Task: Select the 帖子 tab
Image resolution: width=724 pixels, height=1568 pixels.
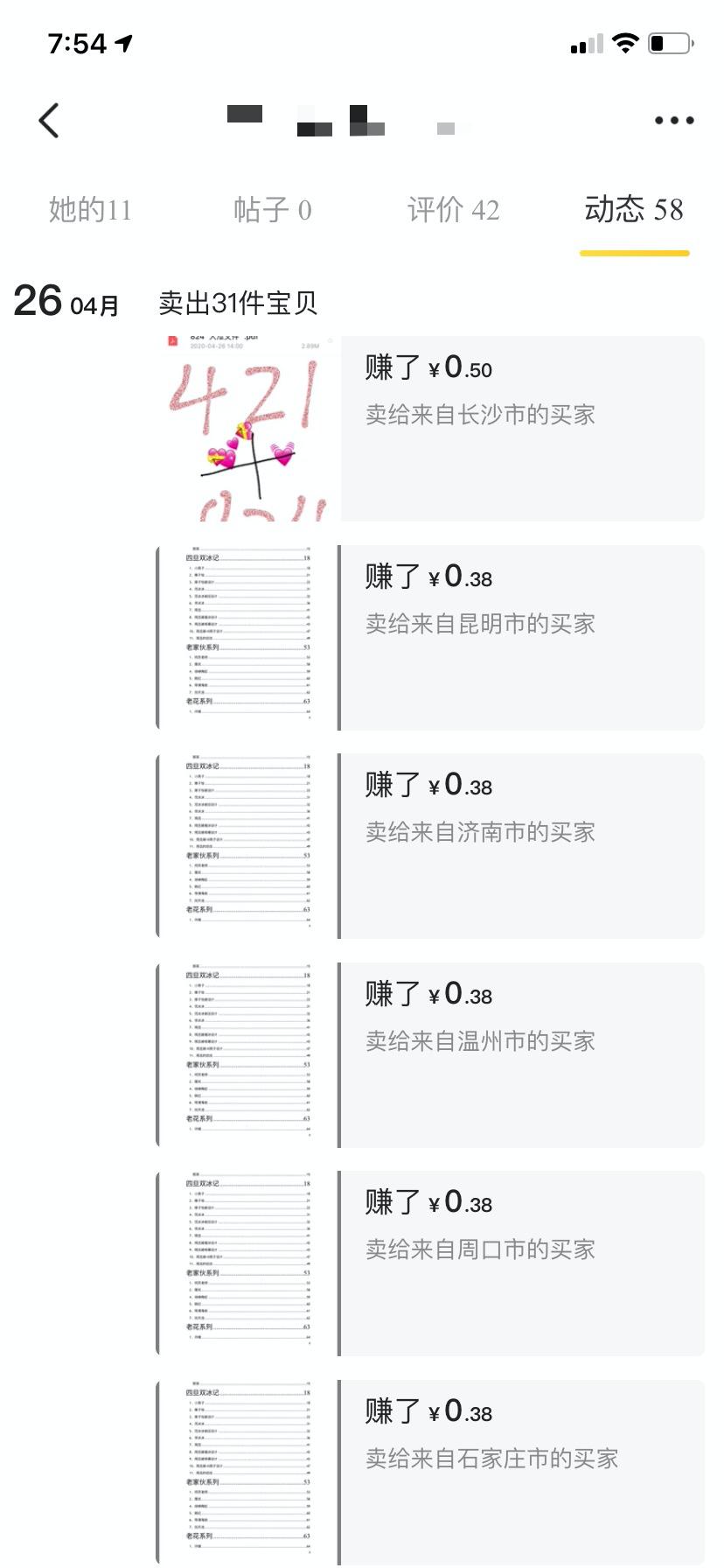Action: tap(273, 210)
